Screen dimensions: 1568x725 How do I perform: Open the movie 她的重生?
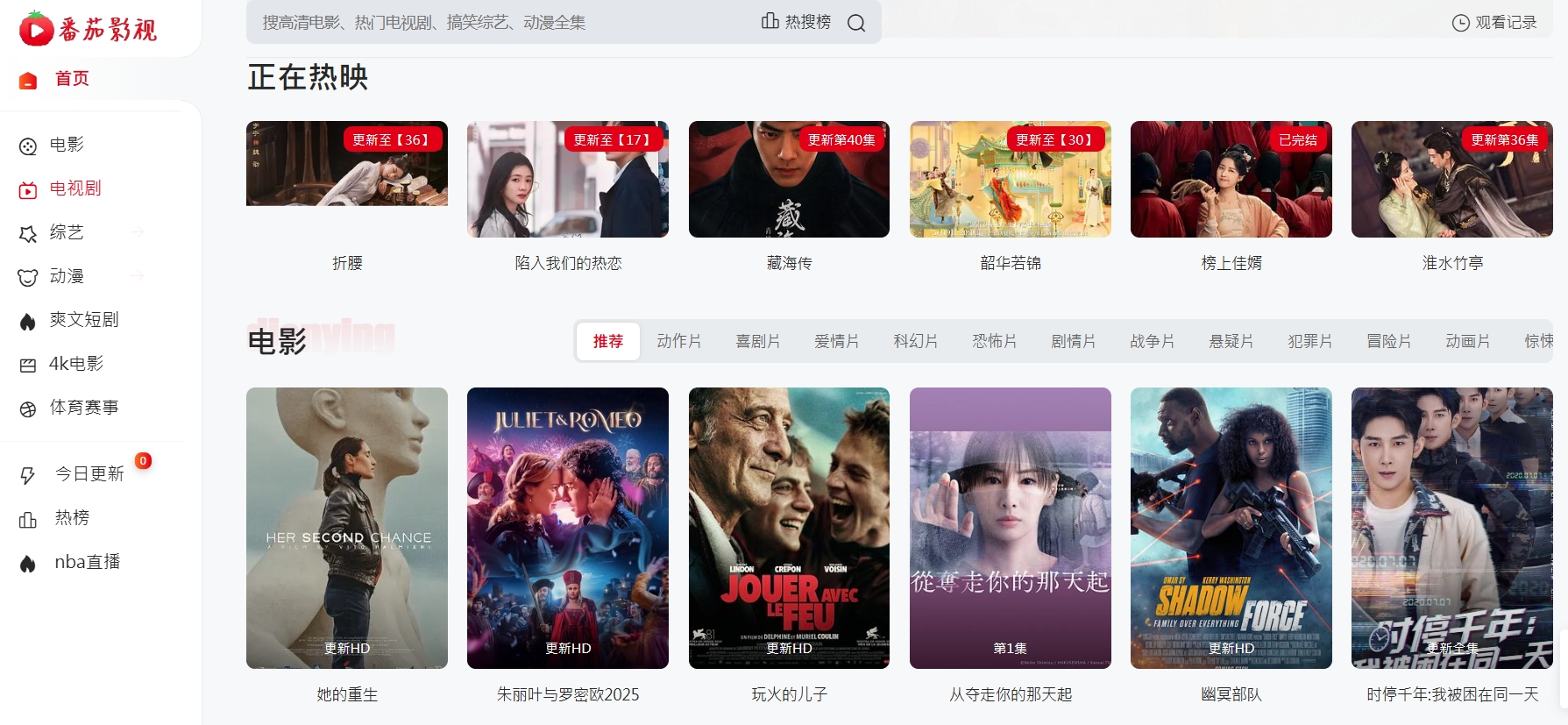(x=347, y=528)
